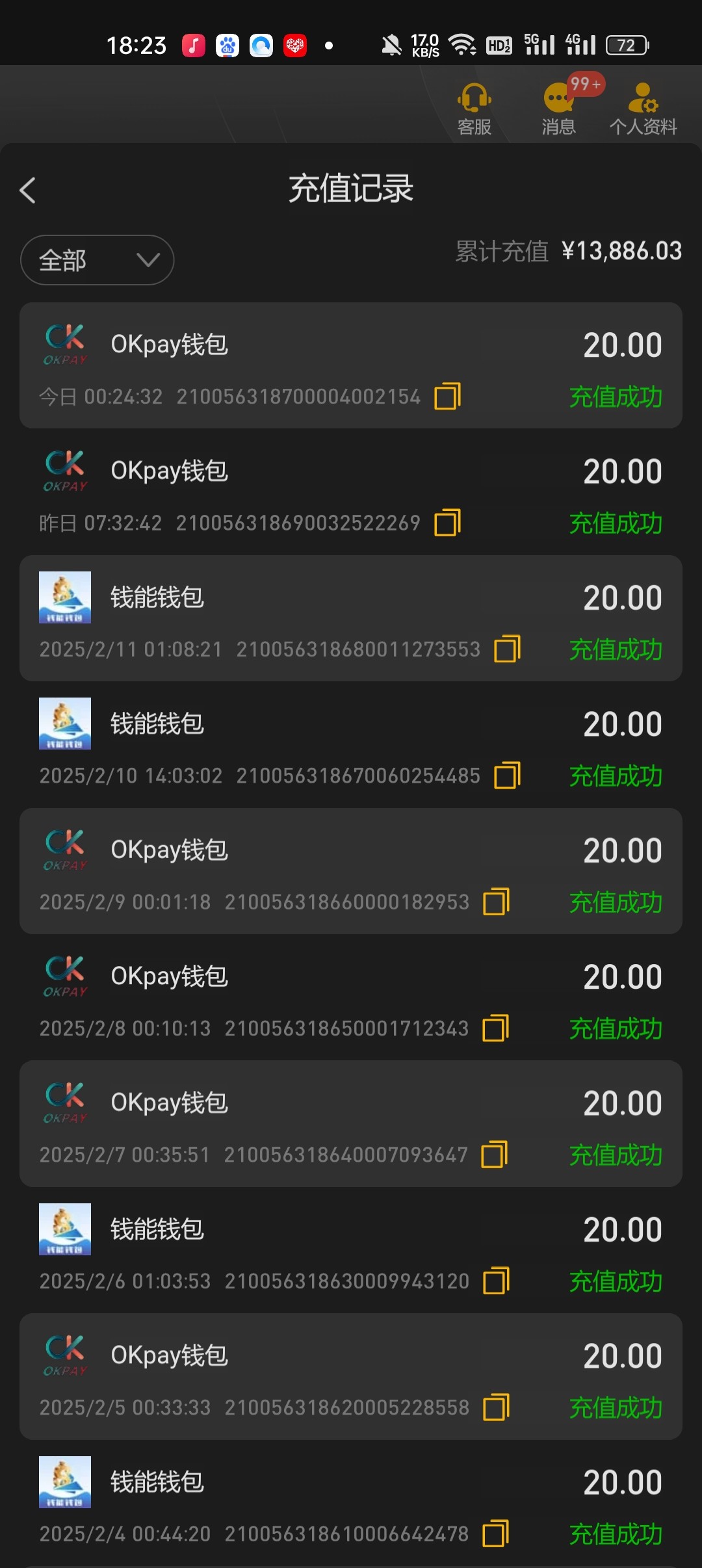
Task: Copy order number of 2025/2/10 record
Action: 507,776
